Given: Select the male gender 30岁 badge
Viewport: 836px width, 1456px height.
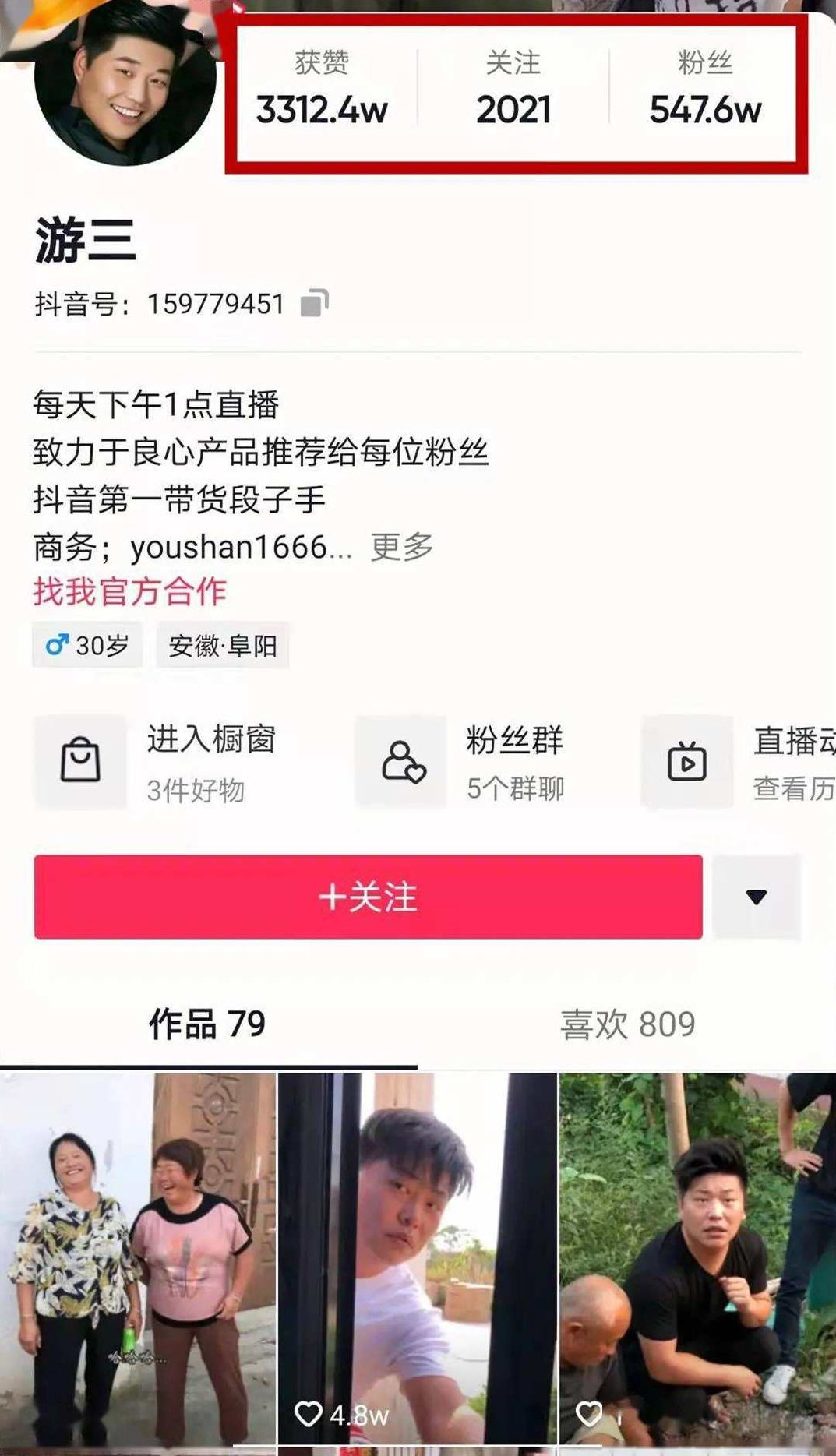Looking at the screenshot, I should pos(87,644).
